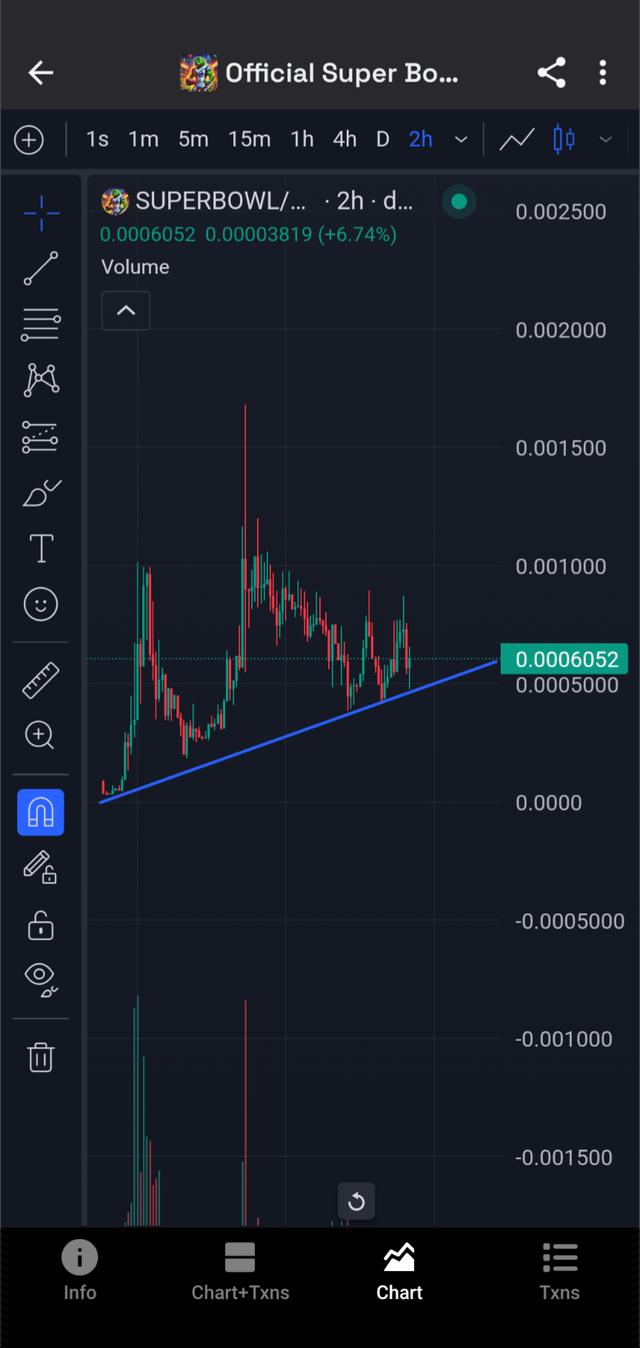The height and width of the screenshot is (1348, 640).
Task: Open the three-dot overflow menu
Action: point(603,72)
